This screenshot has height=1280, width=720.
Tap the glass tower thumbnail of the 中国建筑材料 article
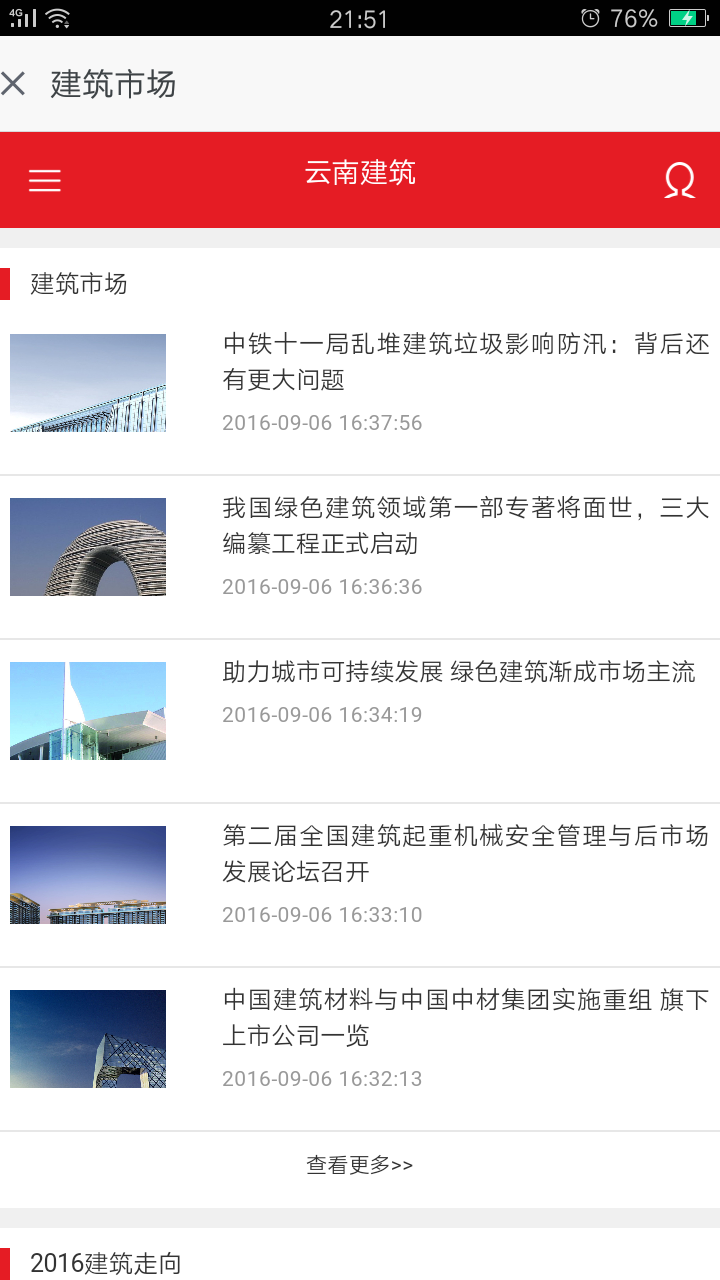[x=87, y=1038]
